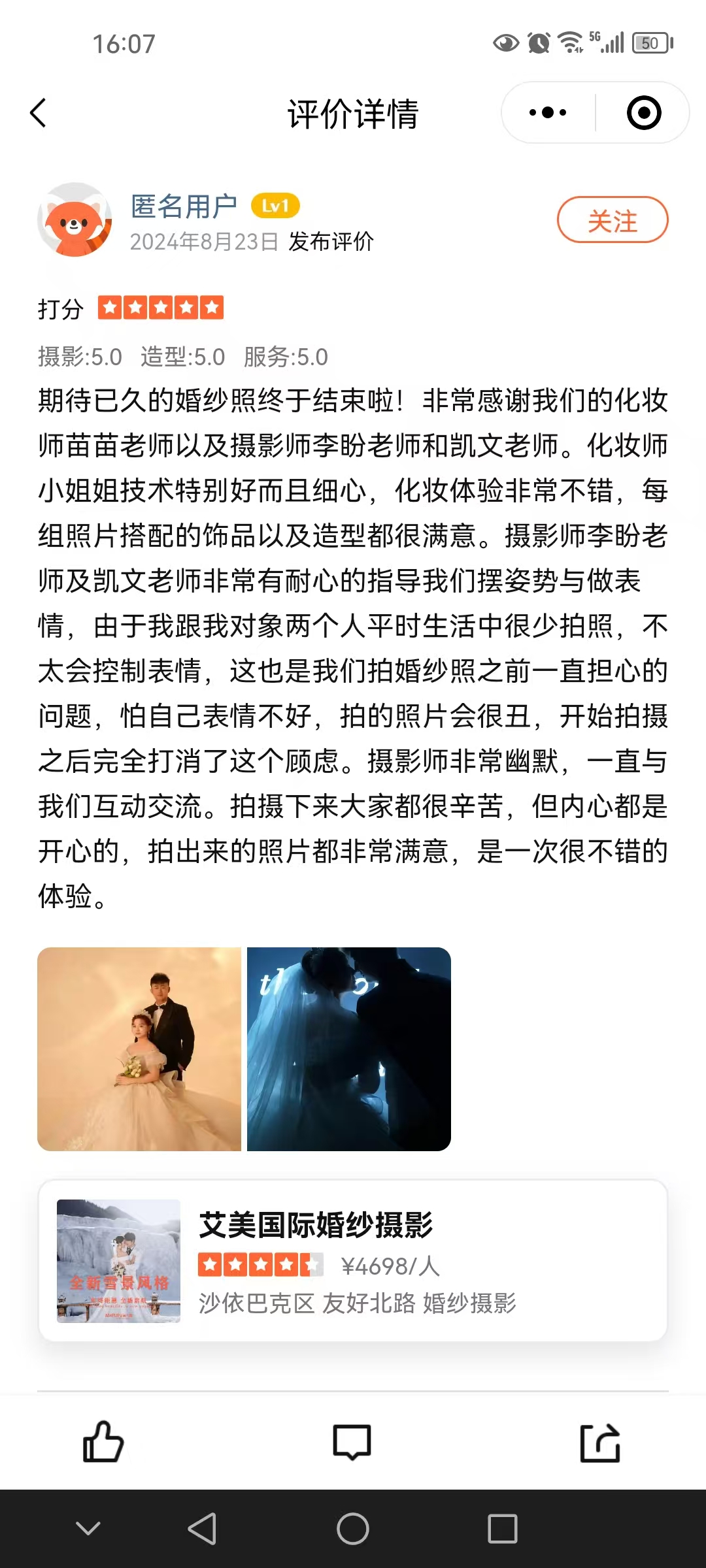The width and height of the screenshot is (706, 1568).
Task: View the couple's warm-toned wedding photo
Action: pyautogui.click(x=139, y=1049)
